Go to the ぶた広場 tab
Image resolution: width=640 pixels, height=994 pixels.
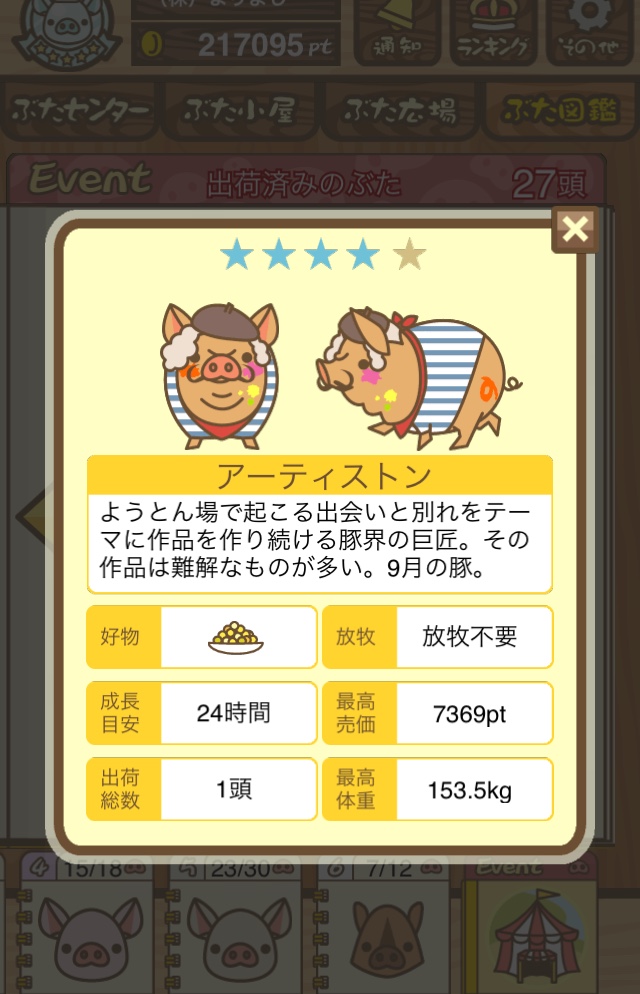click(x=398, y=112)
